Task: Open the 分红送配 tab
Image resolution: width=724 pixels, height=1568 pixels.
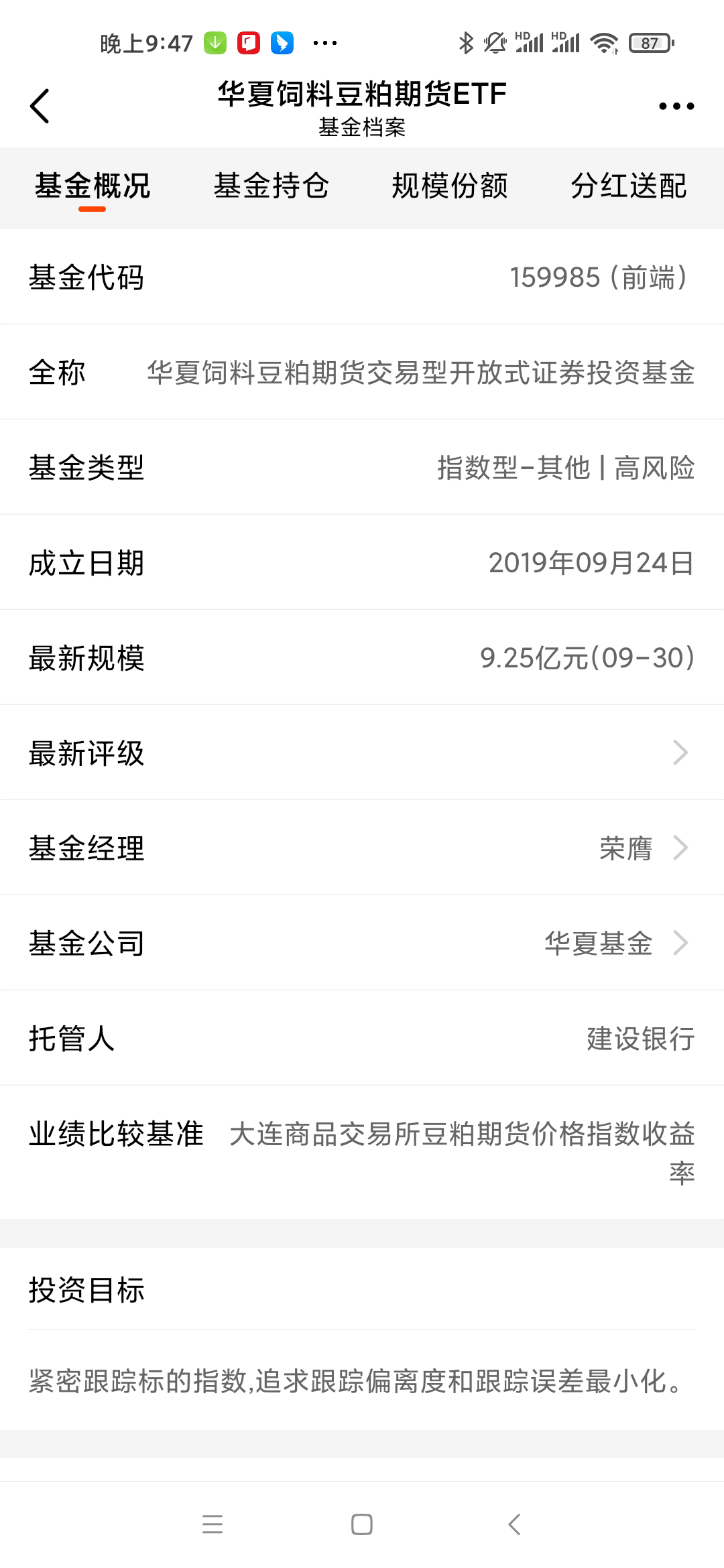Action: [629, 186]
